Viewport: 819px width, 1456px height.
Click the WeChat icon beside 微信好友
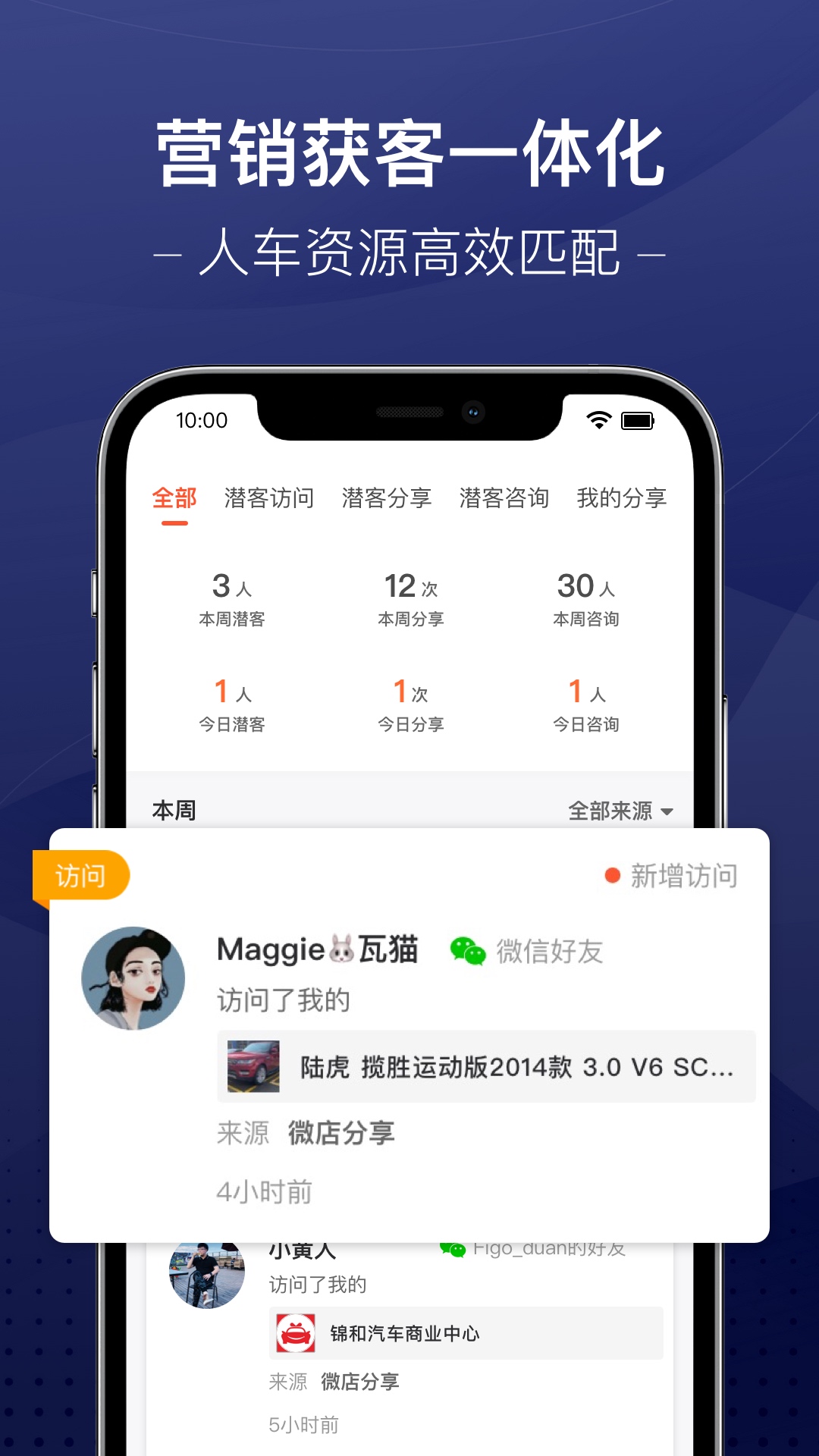click(x=467, y=951)
